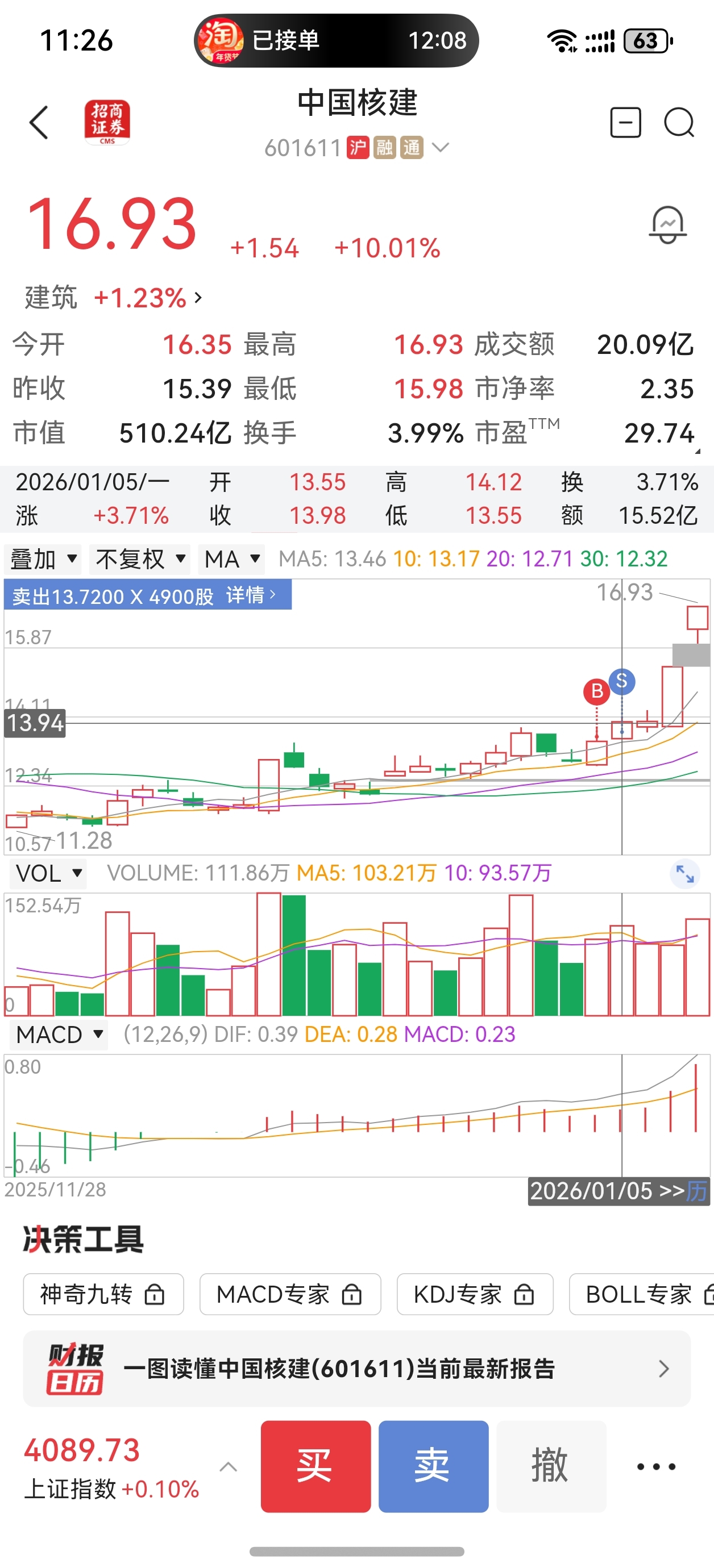Open the 叠加 overlay dropdown
714x1568 pixels.
pos(43,559)
